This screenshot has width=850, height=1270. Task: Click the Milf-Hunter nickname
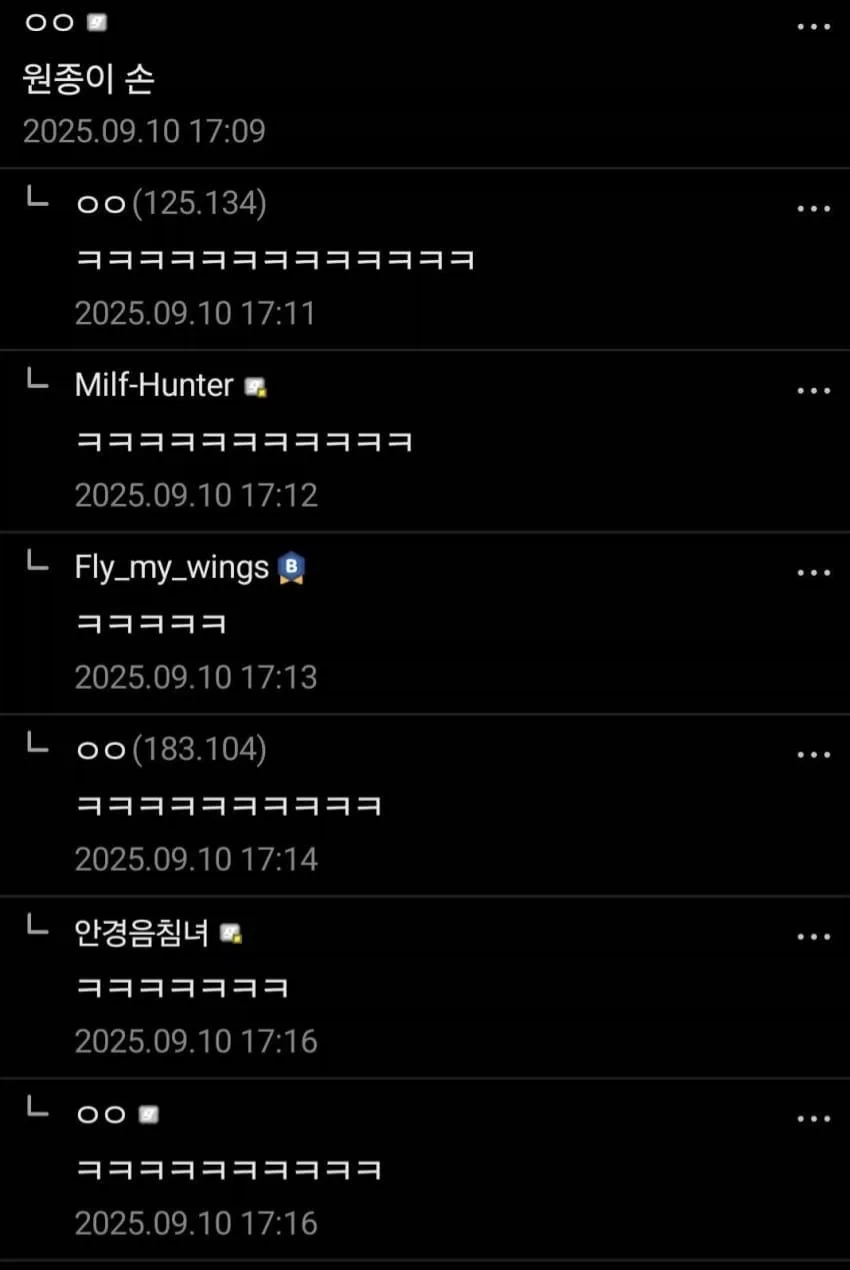(x=155, y=385)
